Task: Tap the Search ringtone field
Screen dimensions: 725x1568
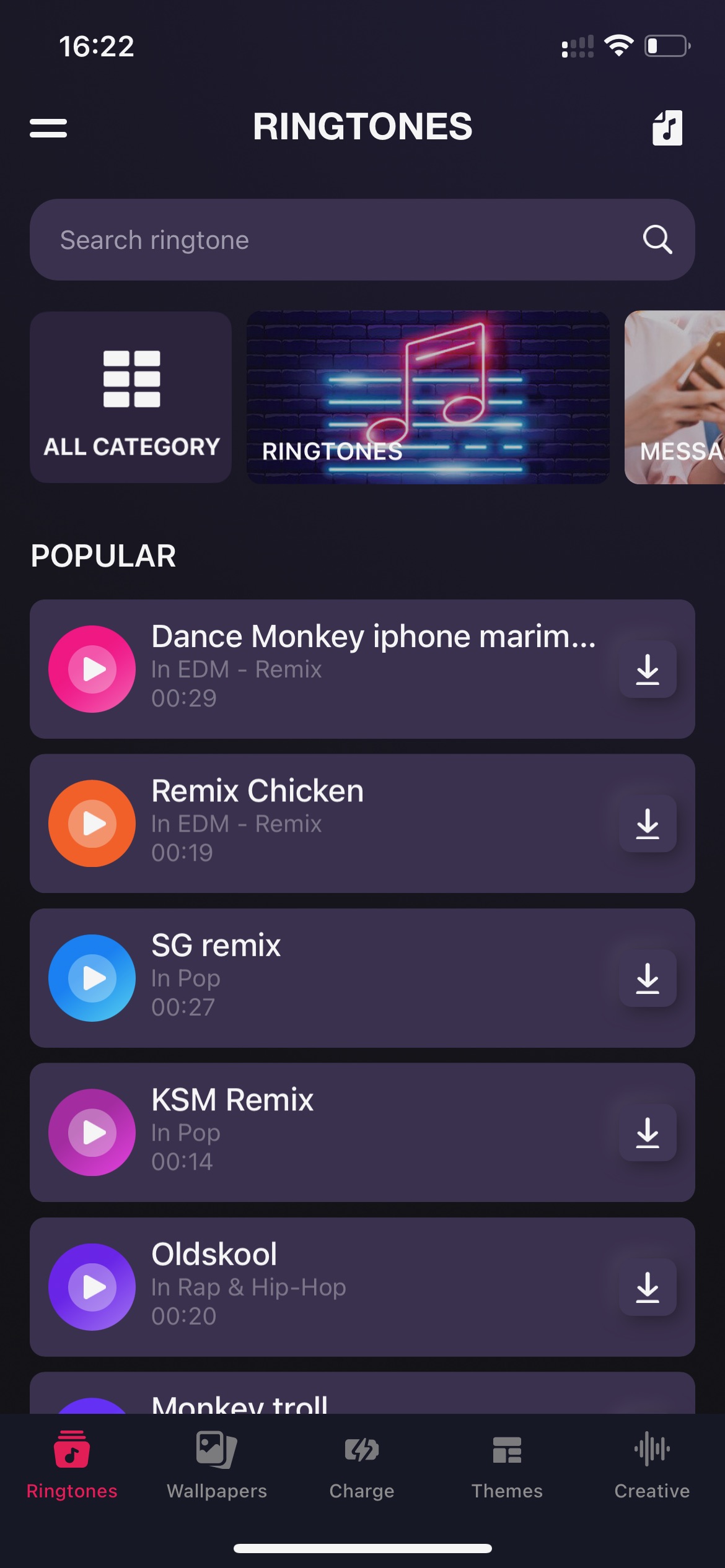Action: (362, 240)
